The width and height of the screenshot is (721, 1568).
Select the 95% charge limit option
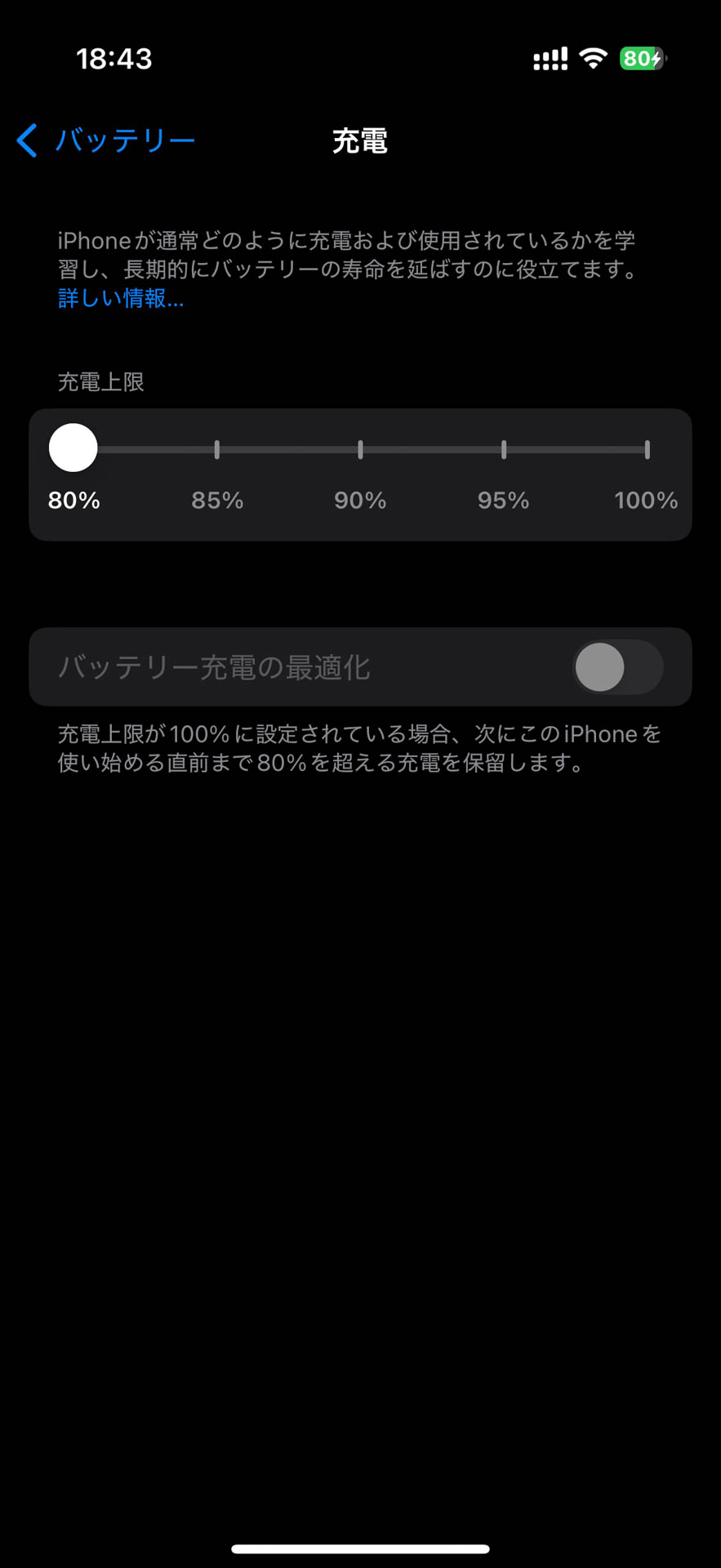click(503, 448)
